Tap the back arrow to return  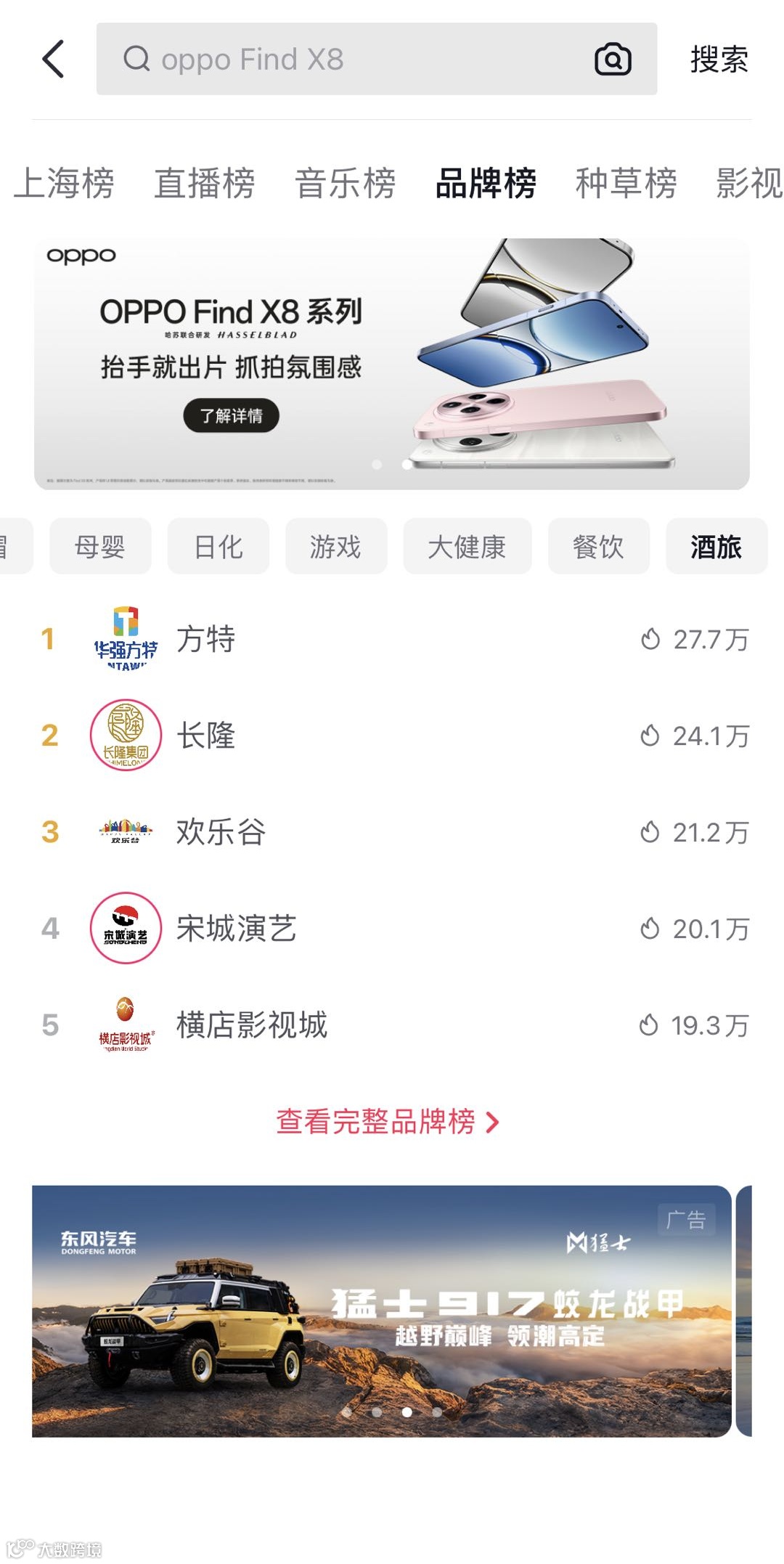pos(53,60)
